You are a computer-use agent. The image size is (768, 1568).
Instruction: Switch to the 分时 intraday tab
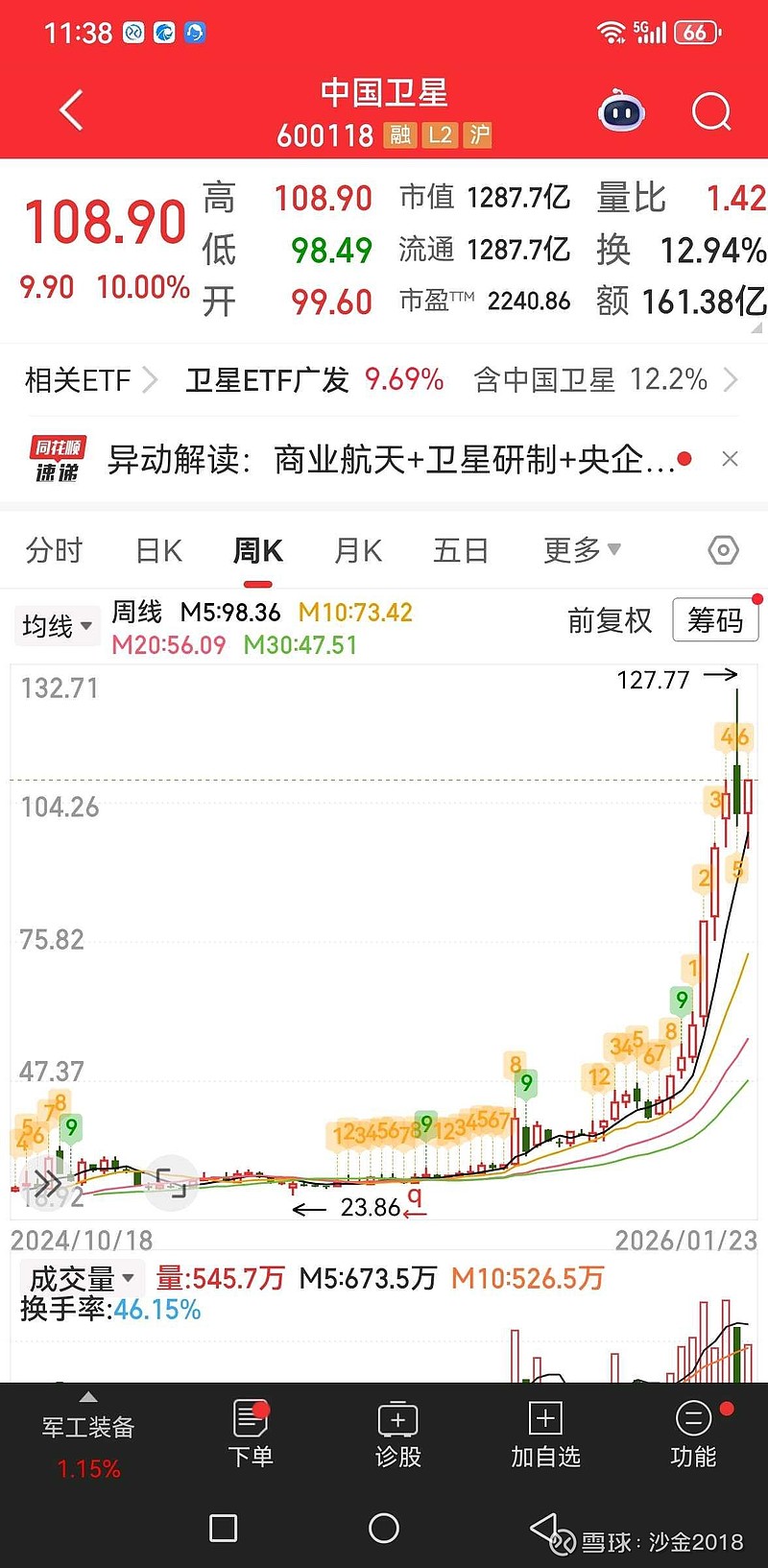click(x=53, y=550)
